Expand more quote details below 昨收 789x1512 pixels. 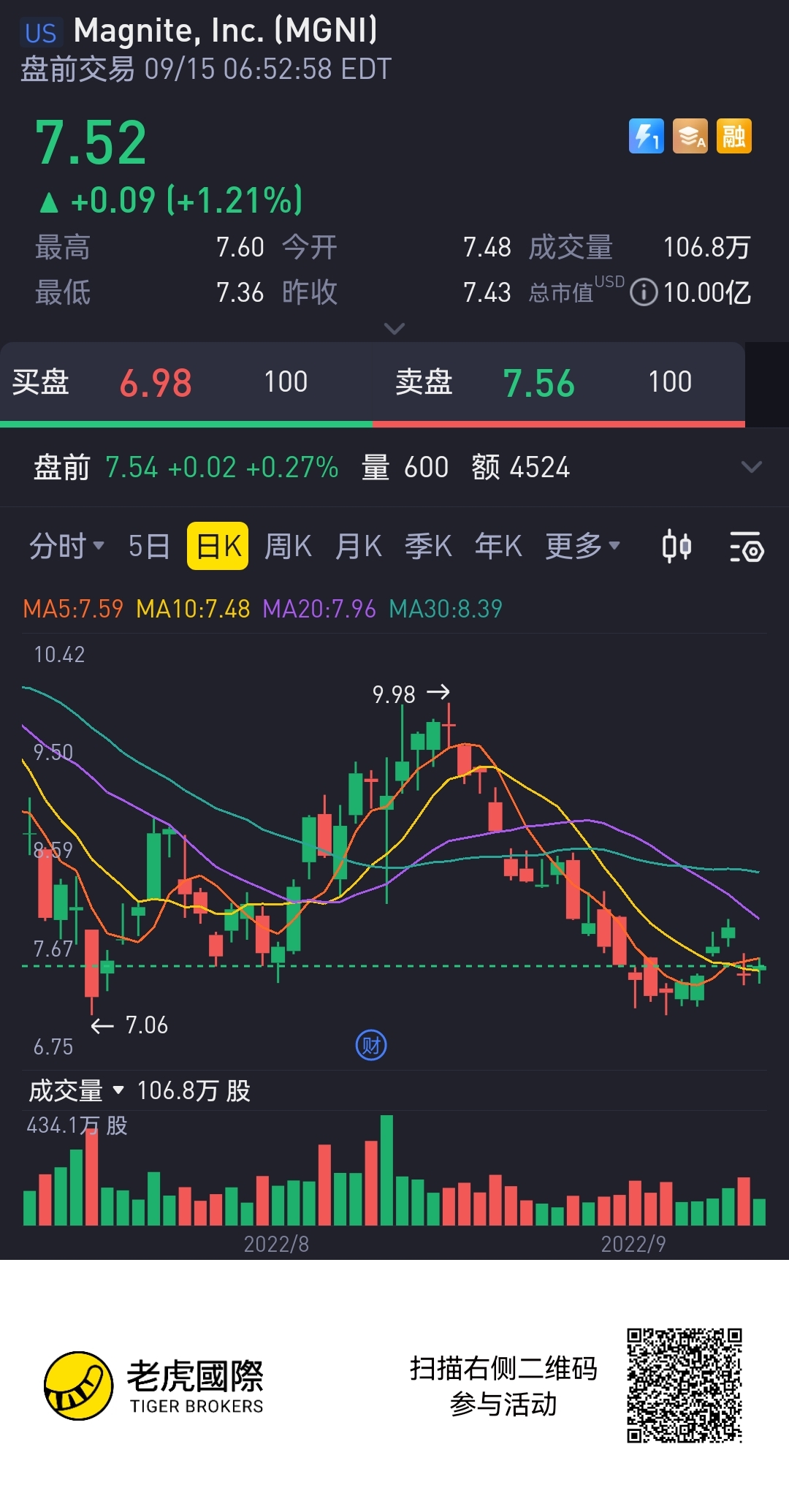coord(394,329)
